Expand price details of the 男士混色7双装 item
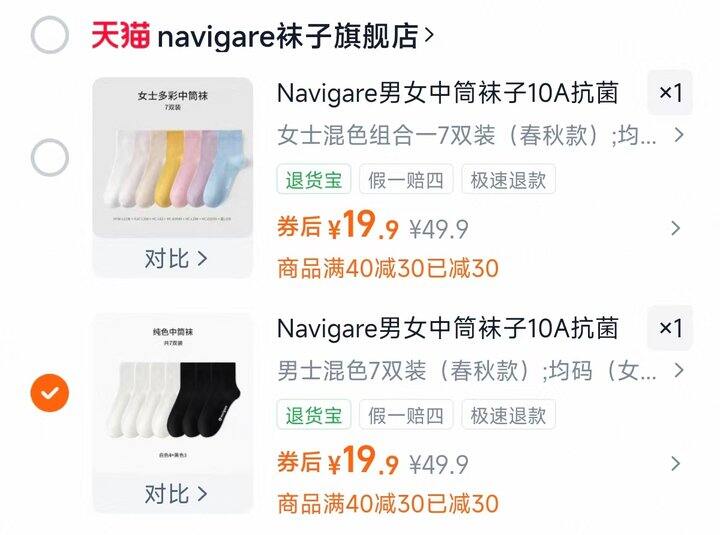The image size is (720, 535). point(676,464)
